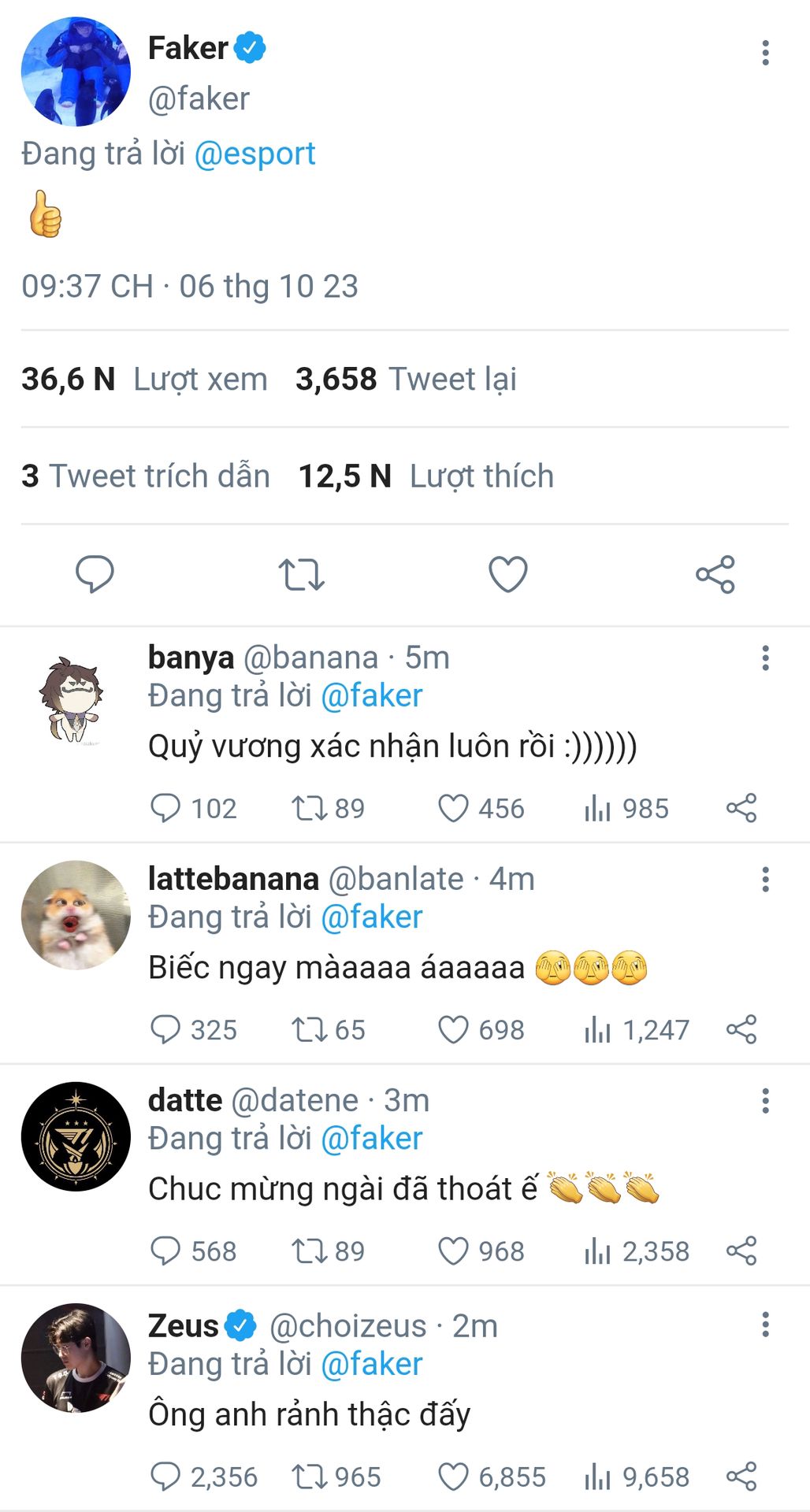View 12,5 N Lượt thích list

(425, 476)
